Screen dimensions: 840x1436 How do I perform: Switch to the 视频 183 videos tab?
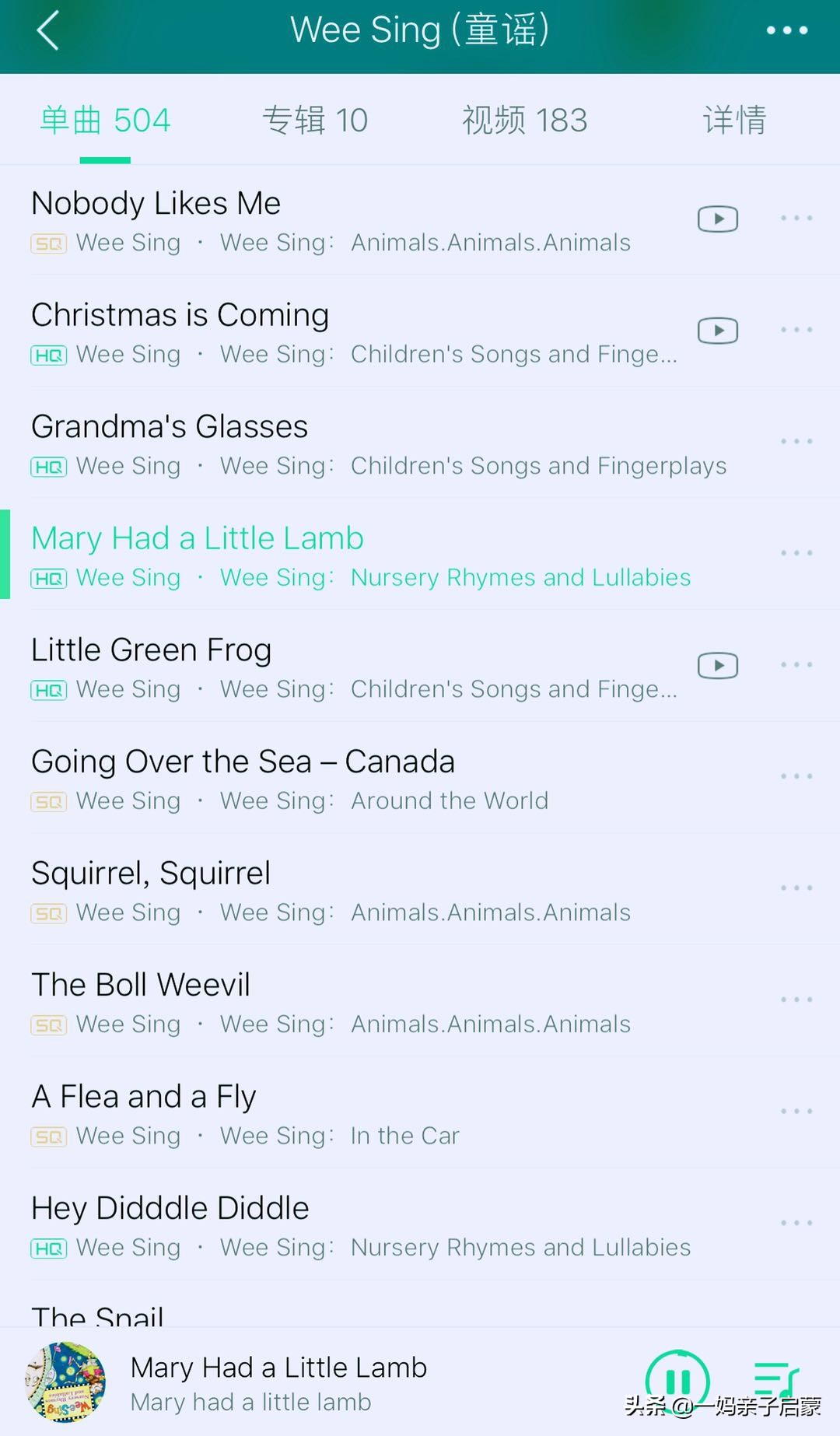(x=525, y=121)
